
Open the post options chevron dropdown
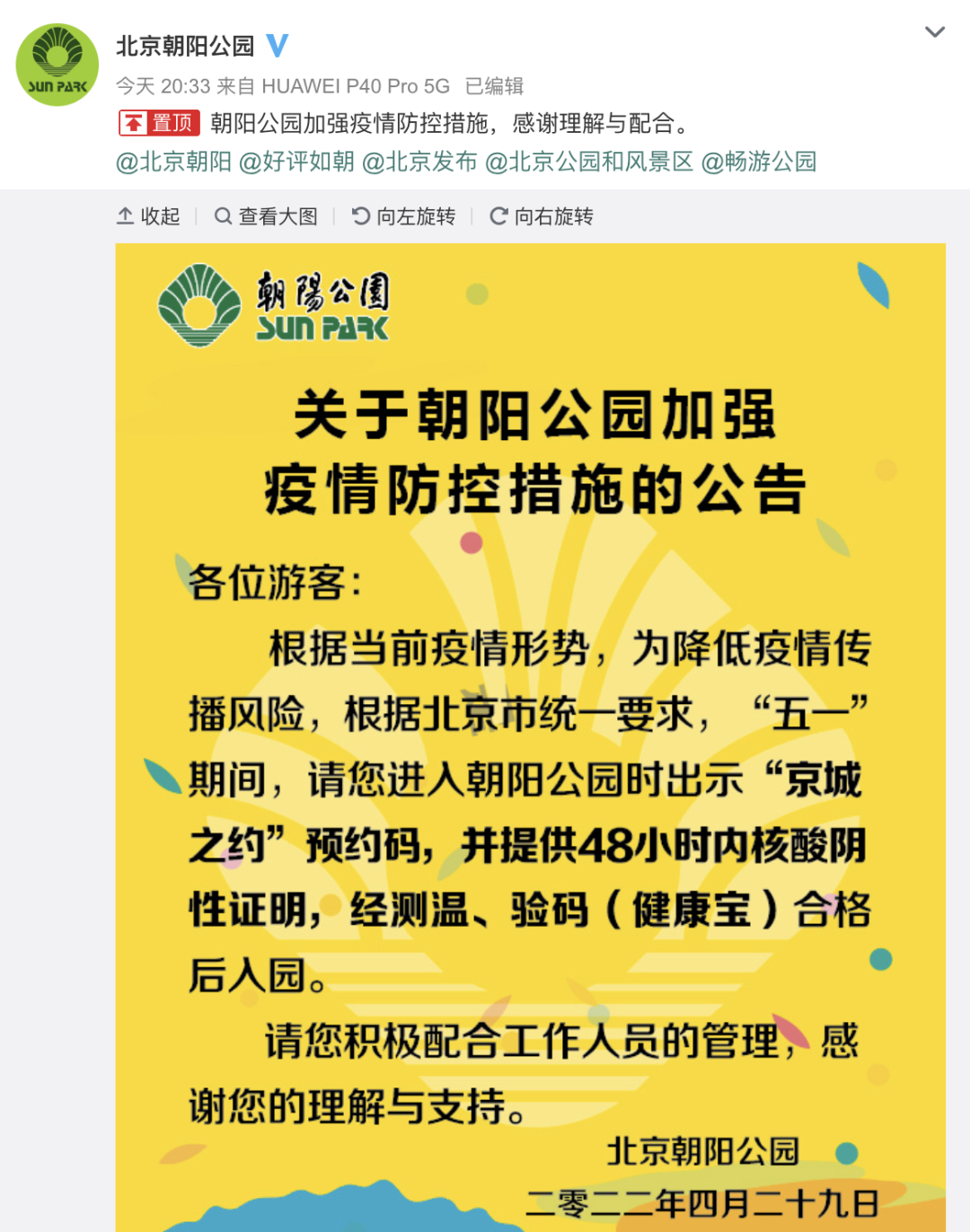934,32
